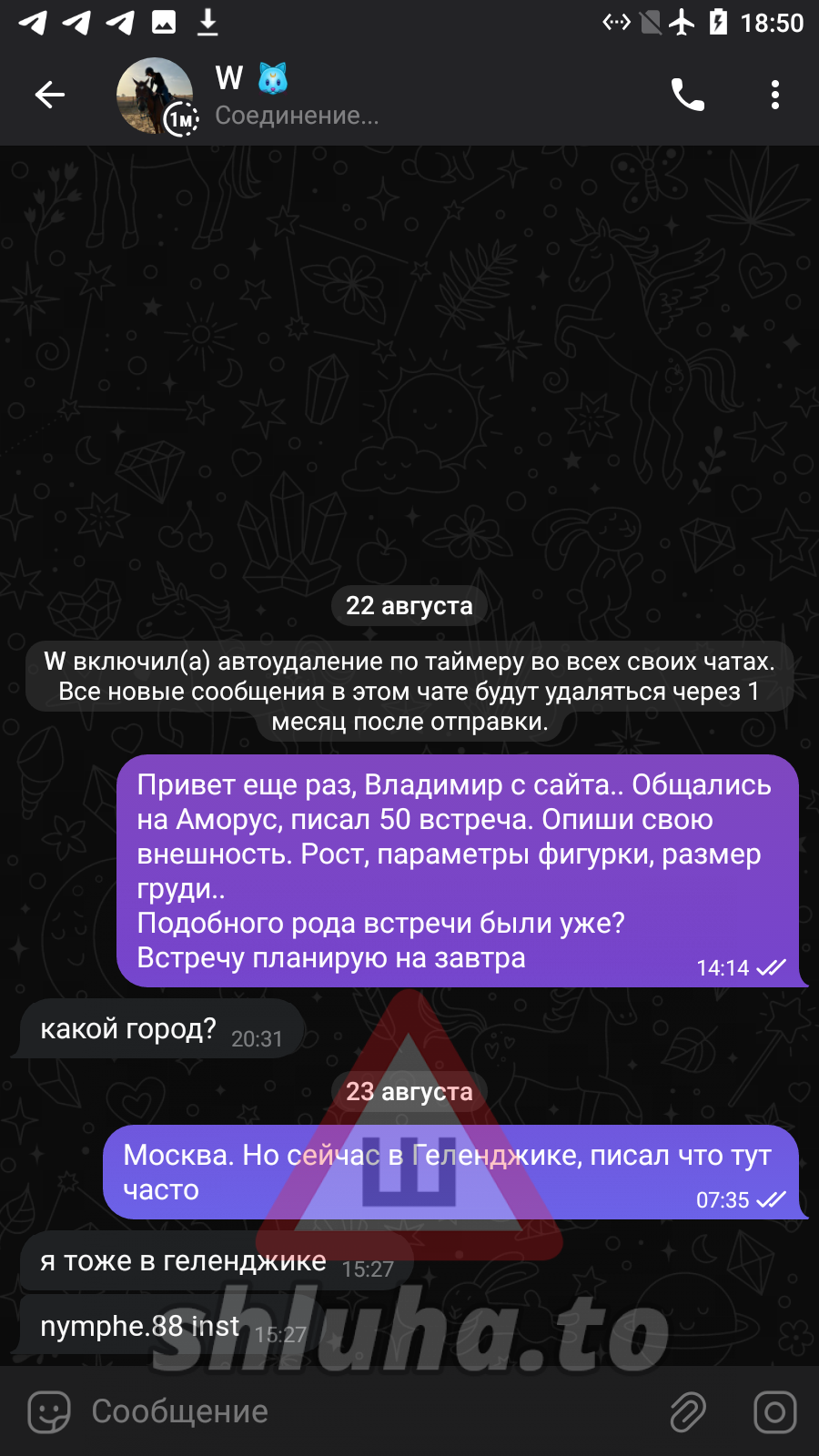Open W's profile photo

(x=155, y=96)
